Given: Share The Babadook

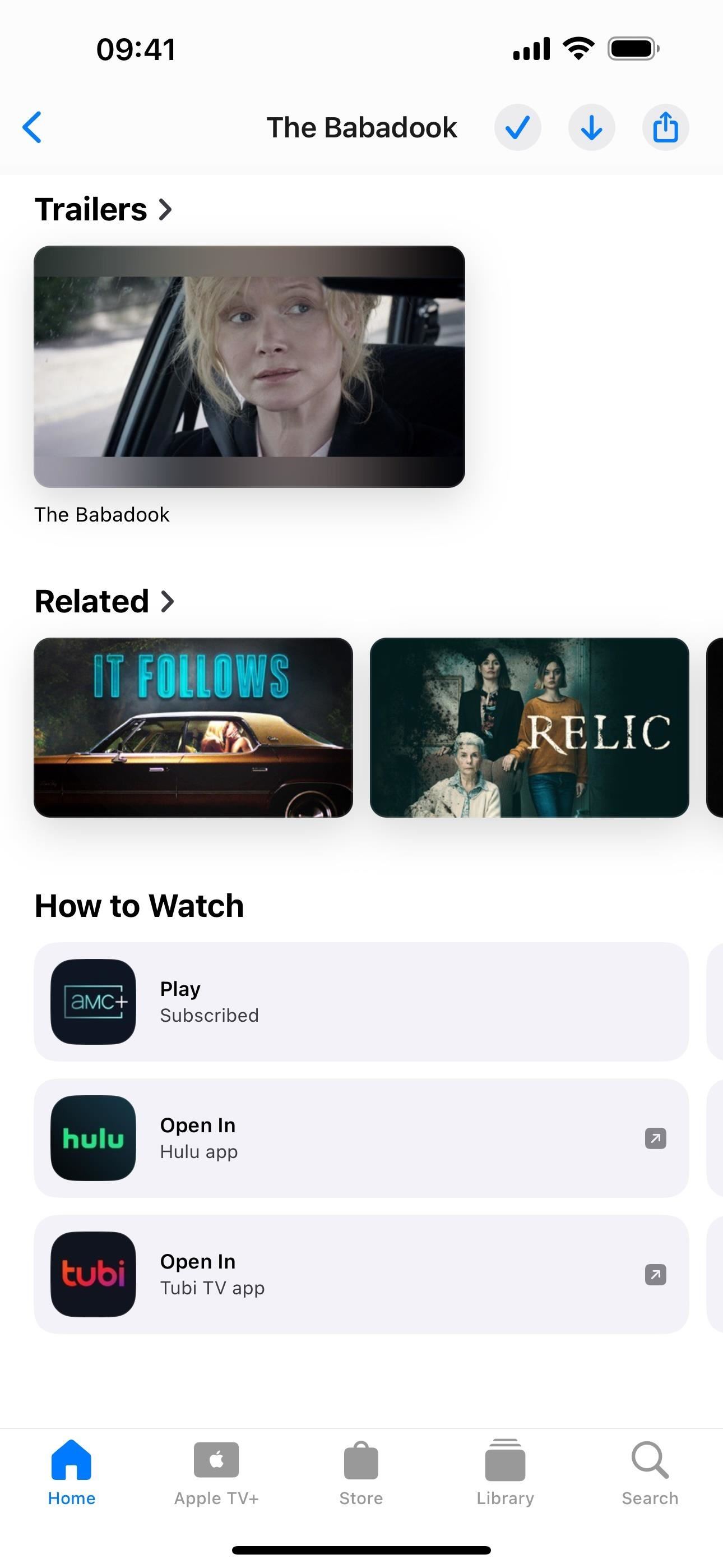Looking at the screenshot, I should pos(665,127).
